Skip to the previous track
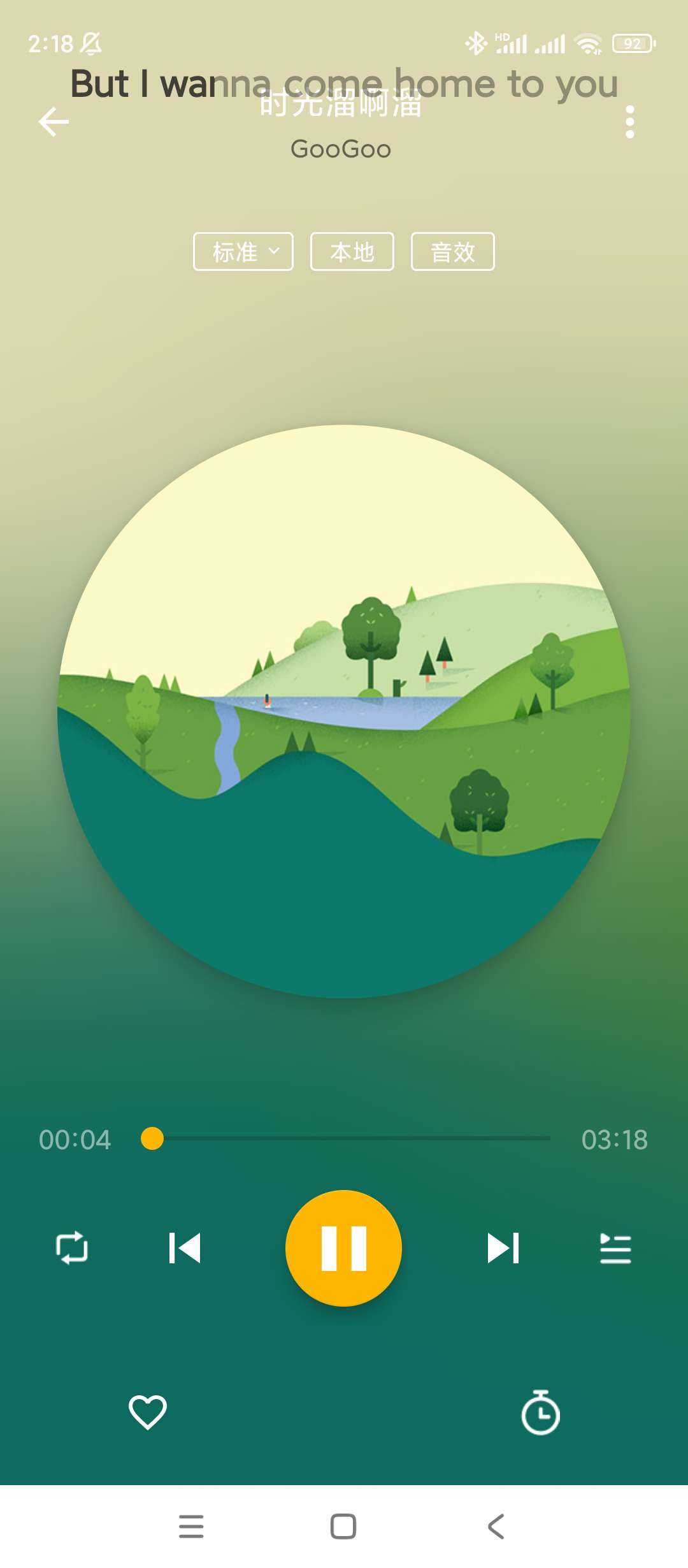 tap(185, 1248)
